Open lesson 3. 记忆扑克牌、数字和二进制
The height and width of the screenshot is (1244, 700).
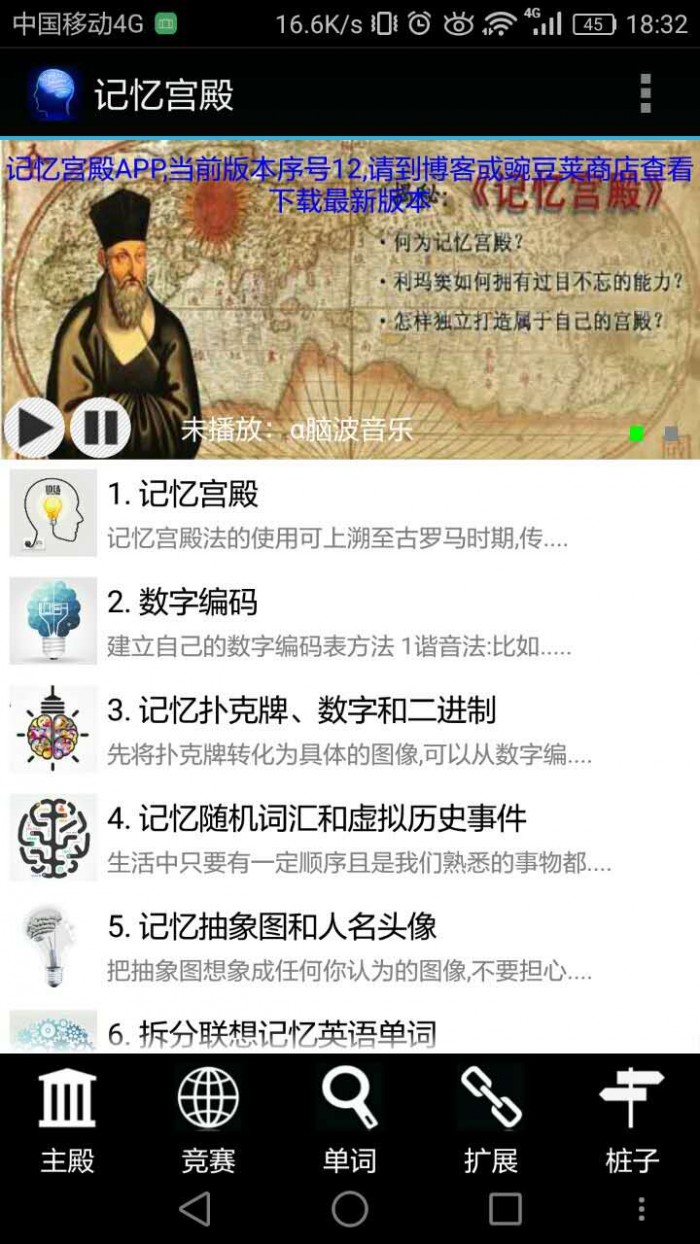350,729
